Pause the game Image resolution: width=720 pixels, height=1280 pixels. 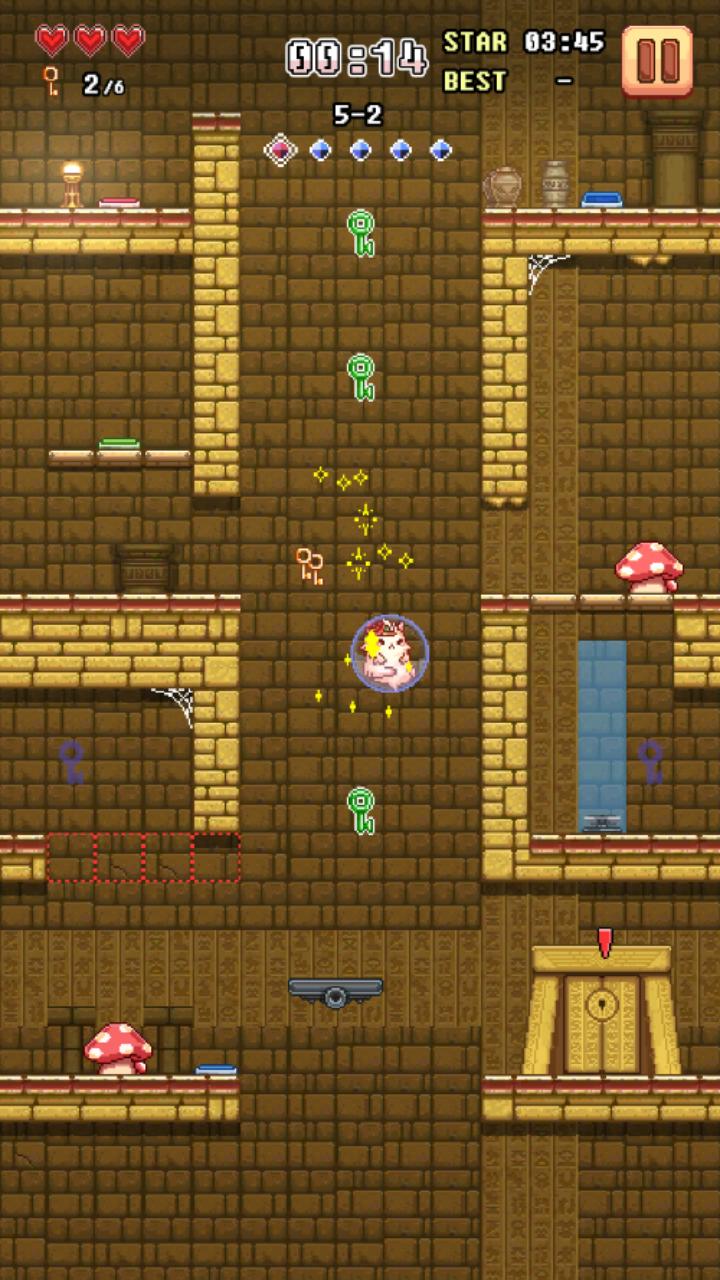[x=657, y=61]
